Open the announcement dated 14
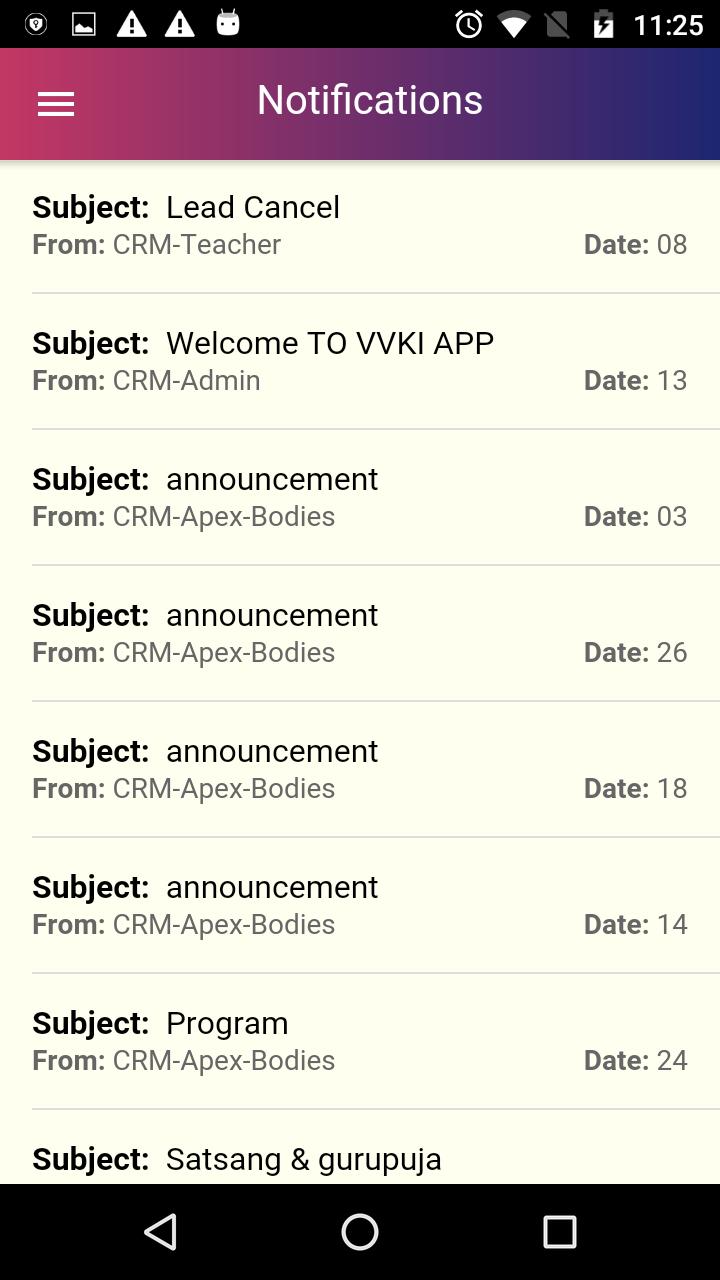The image size is (720, 1280). [360, 905]
